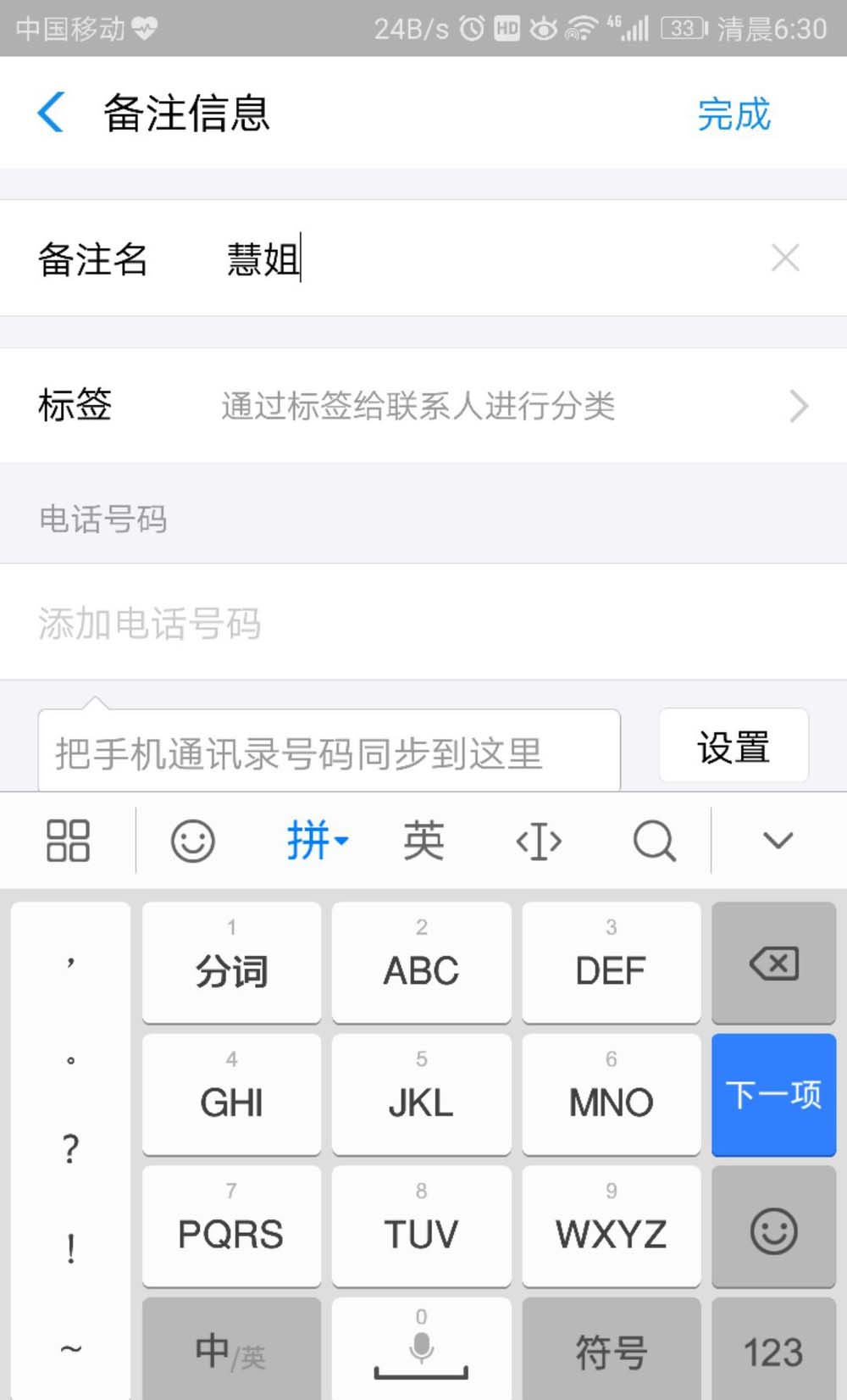Open 设置 for contact sync
Screen dimensions: 847x1400
click(x=734, y=747)
